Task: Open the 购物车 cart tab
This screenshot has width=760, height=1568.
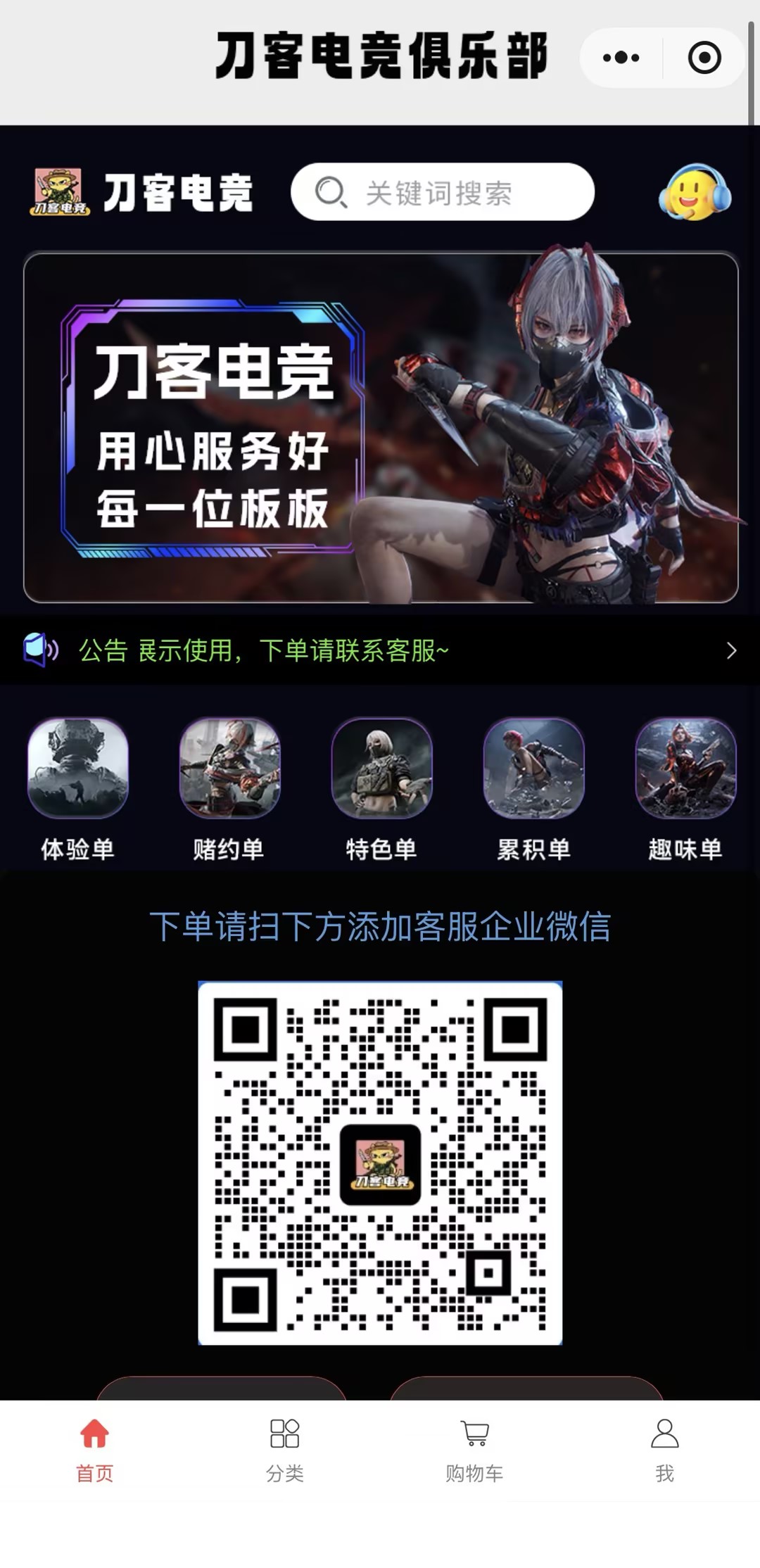Action: pyautogui.click(x=474, y=1450)
